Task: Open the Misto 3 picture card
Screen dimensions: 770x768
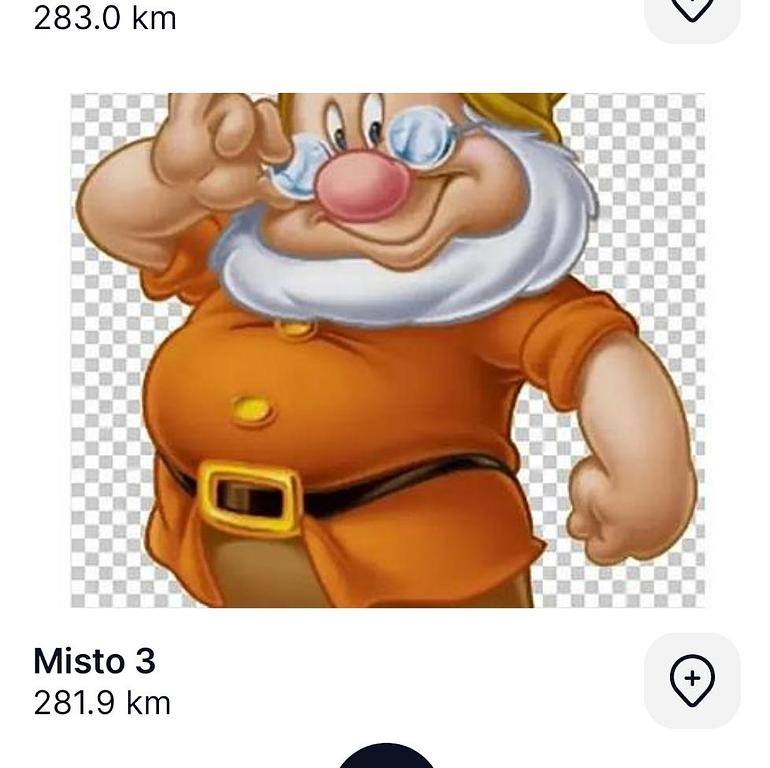Action: [x=387, y=350]
